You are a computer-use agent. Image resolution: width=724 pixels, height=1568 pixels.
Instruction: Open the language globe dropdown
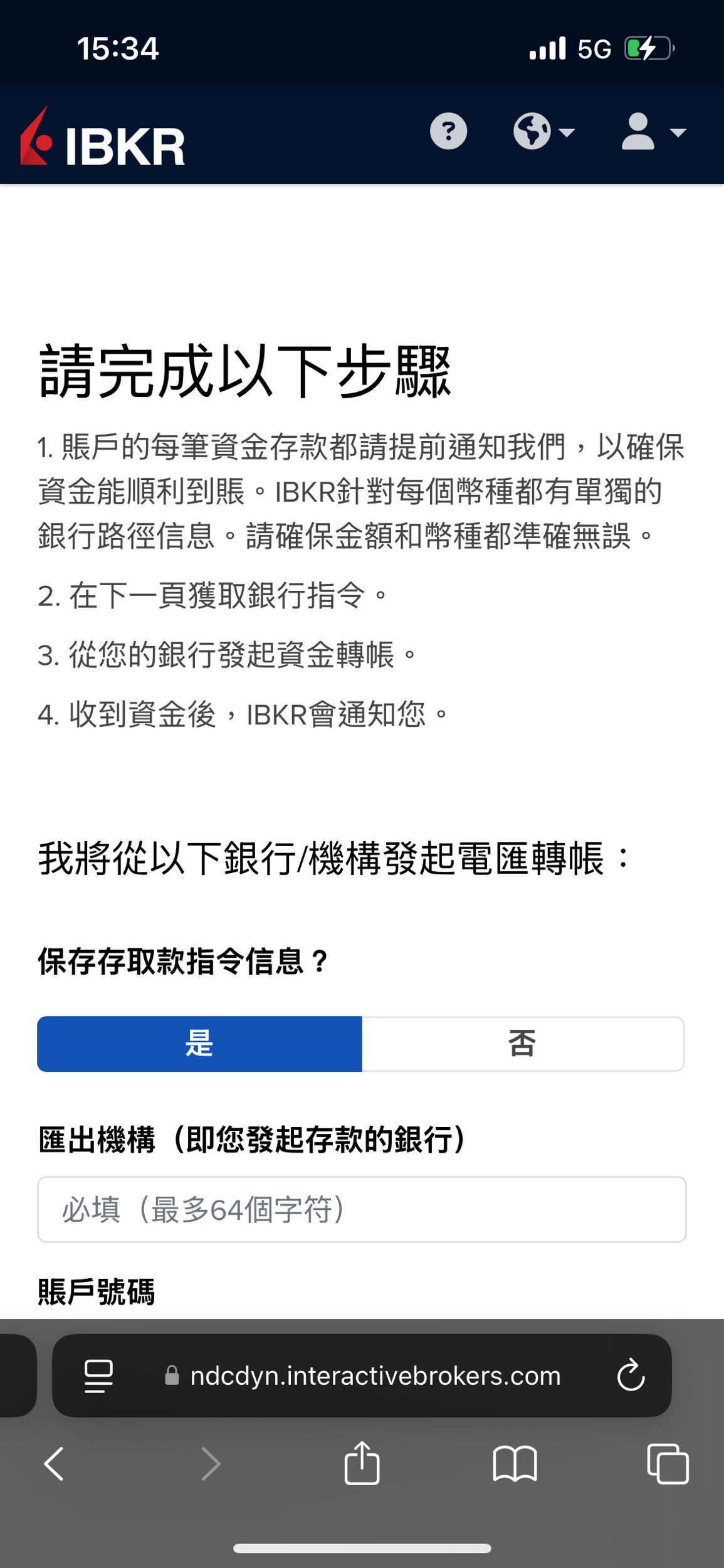tap(543, 132)
